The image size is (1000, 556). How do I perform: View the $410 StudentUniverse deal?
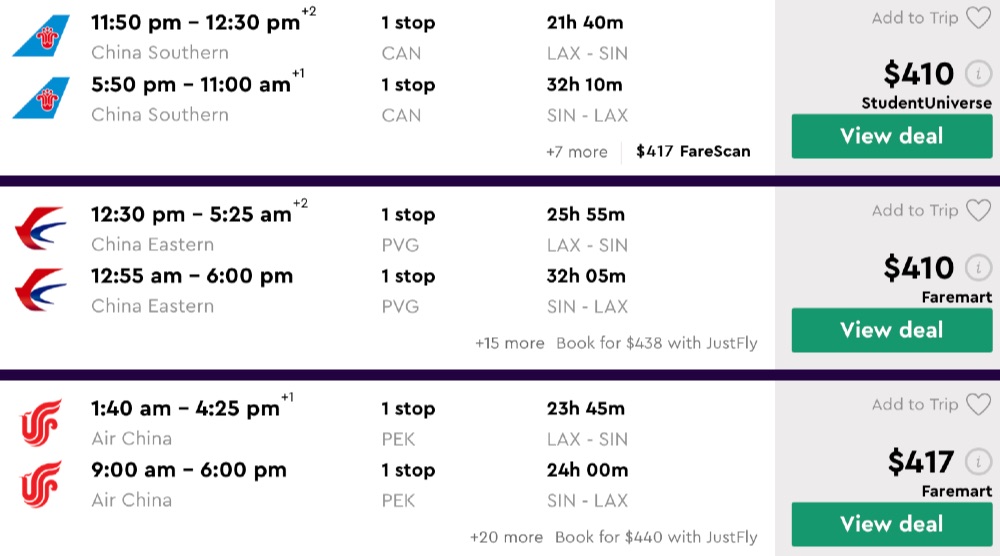[x=892, y=136]
